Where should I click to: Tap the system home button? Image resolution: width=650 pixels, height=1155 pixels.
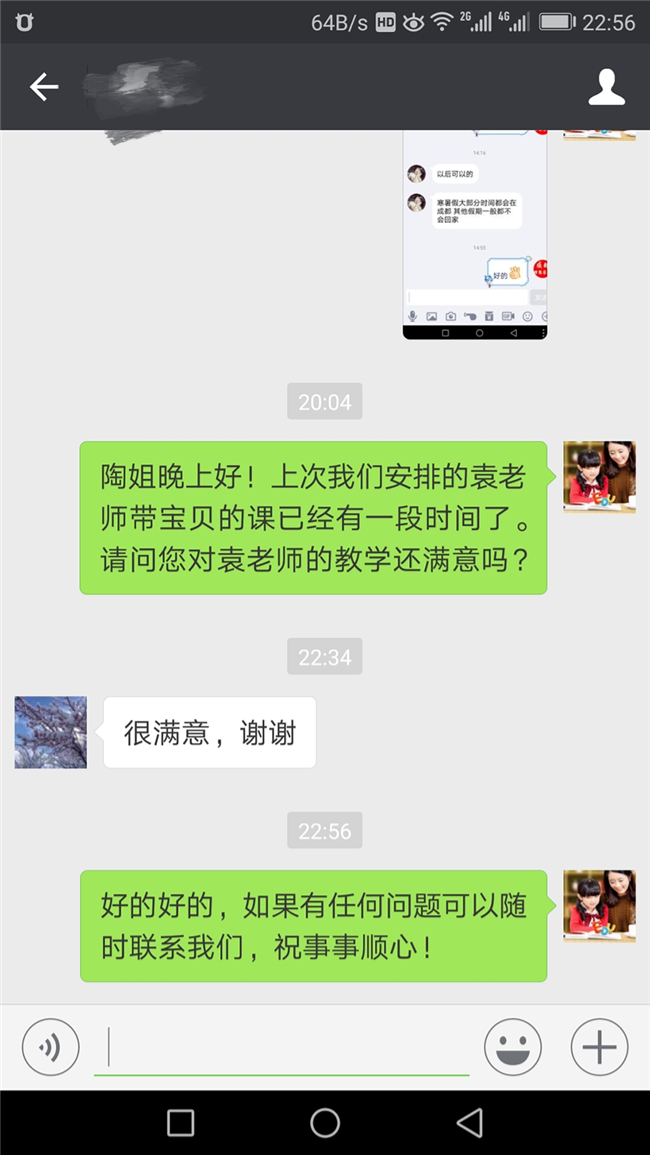(x=325, y=1122)
